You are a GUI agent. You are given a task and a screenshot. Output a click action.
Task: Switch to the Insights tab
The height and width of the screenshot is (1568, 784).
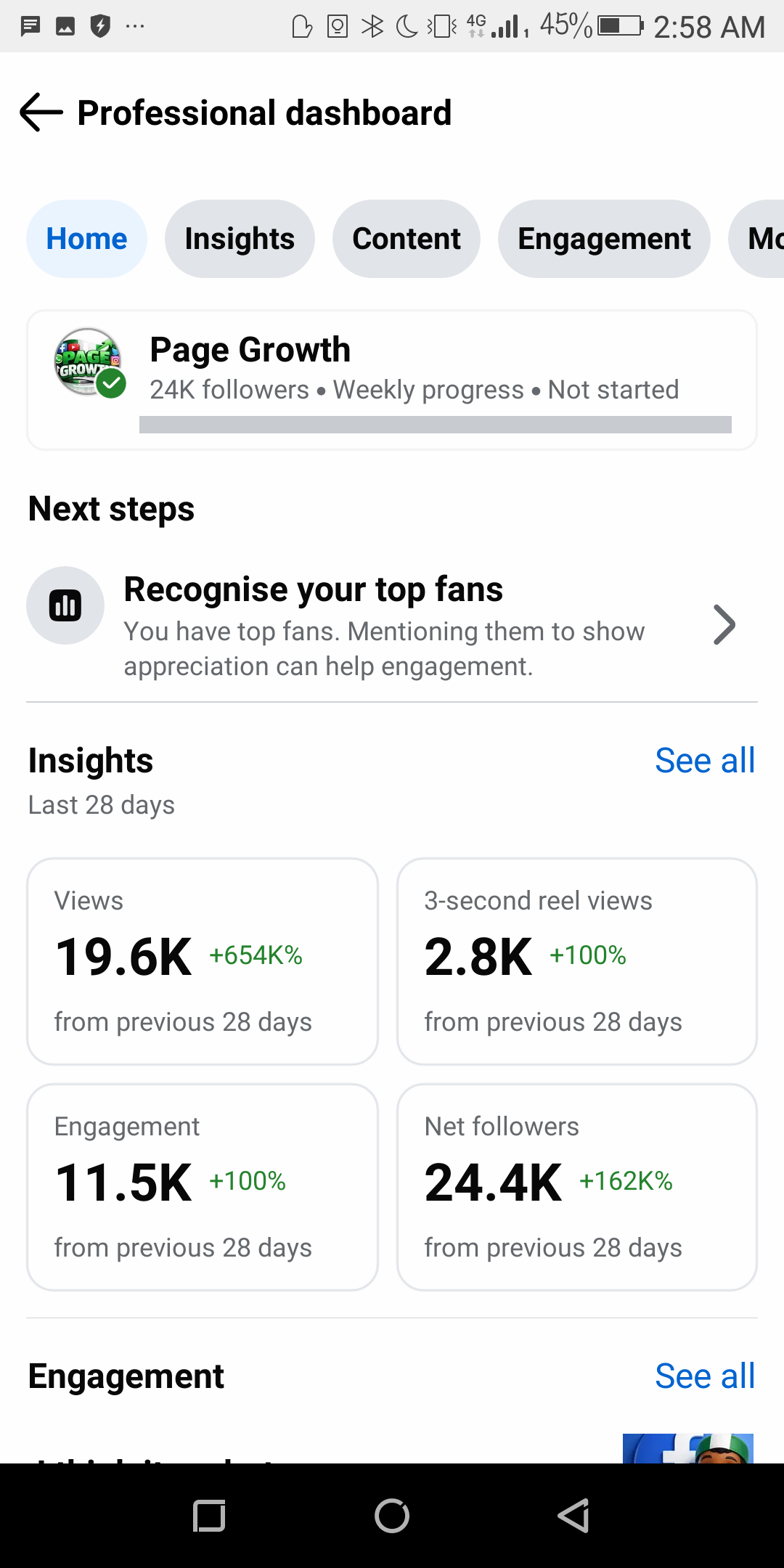(x=240, y=239)
